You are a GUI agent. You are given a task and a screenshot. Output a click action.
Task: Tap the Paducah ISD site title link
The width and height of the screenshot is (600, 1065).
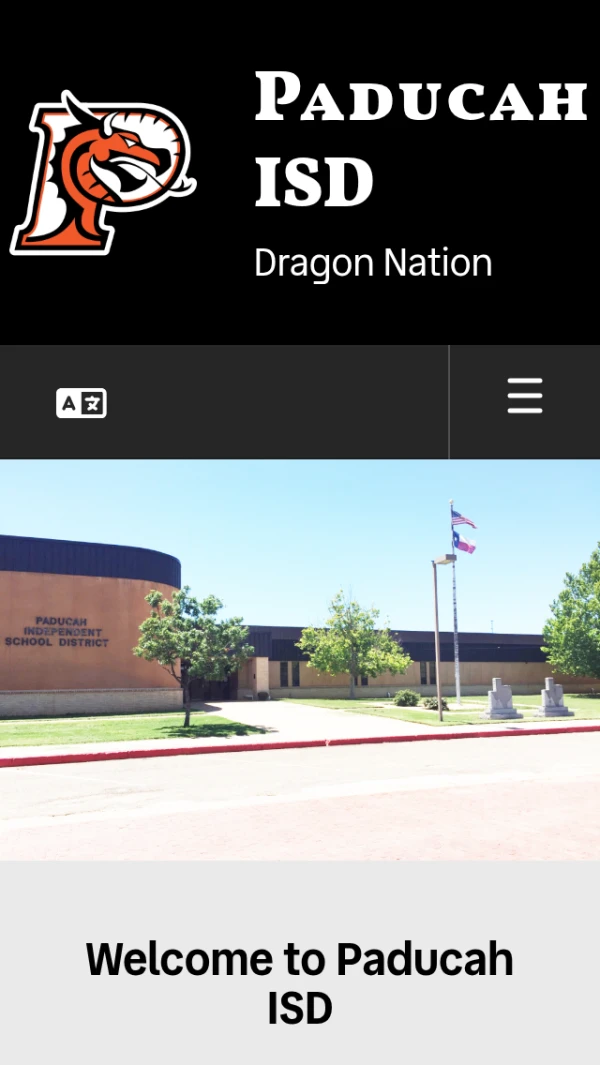tap(420, 140)
